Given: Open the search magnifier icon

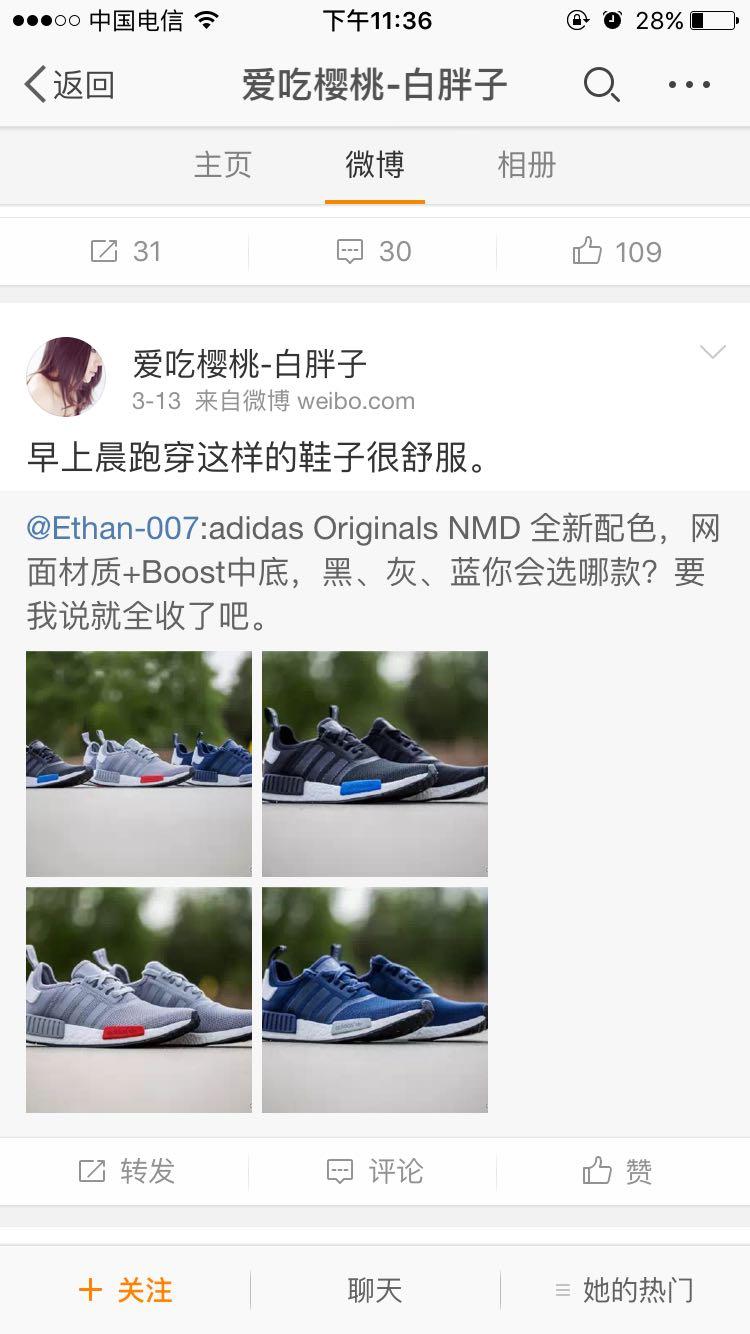Looking at the screenshot, I should point(601,85).
